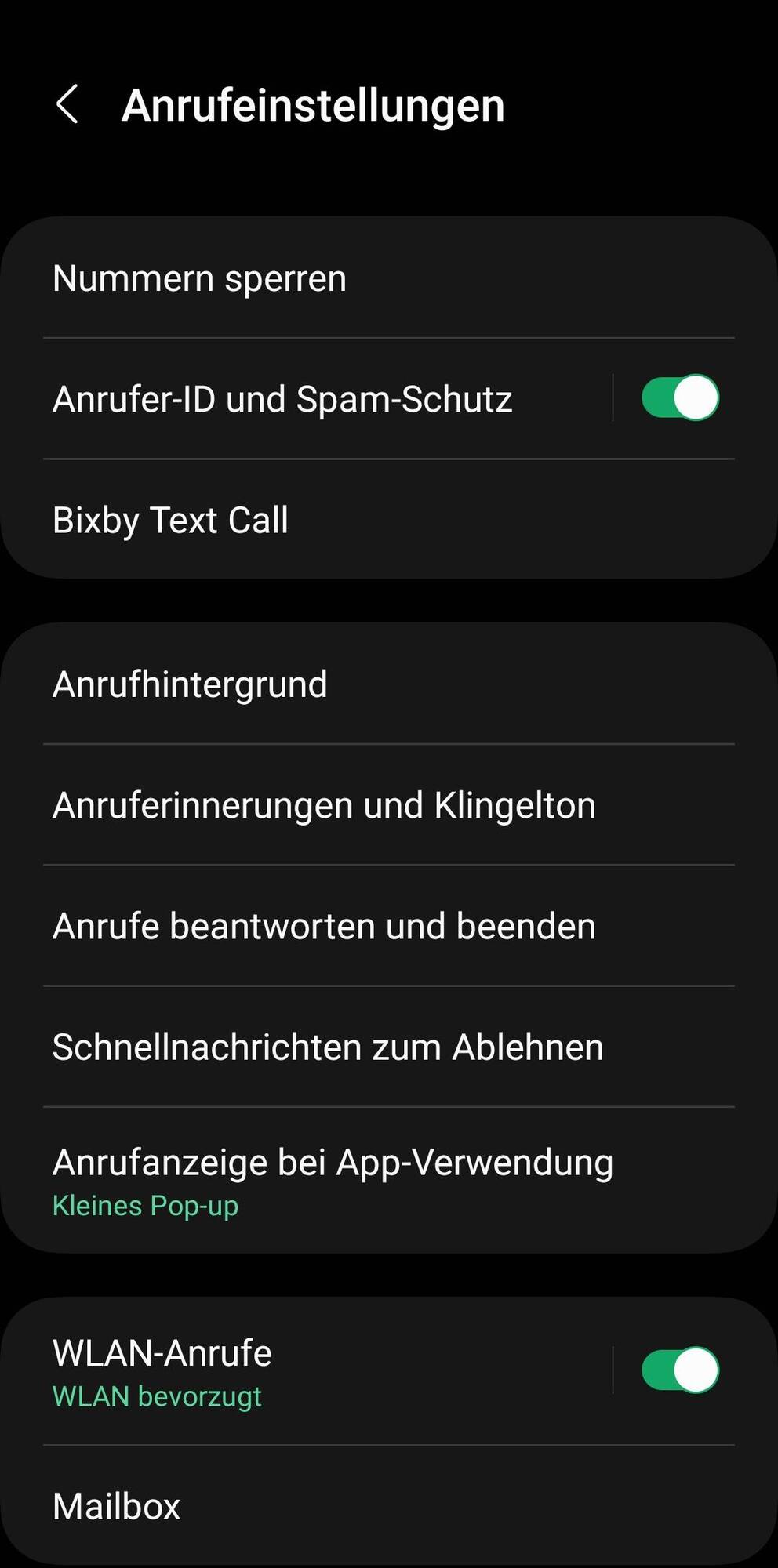Image resolution: width=778 pixels, height=1568 pixels.
Task: Open Anrufe beantworten und beenden
Action: coord(324,925)
